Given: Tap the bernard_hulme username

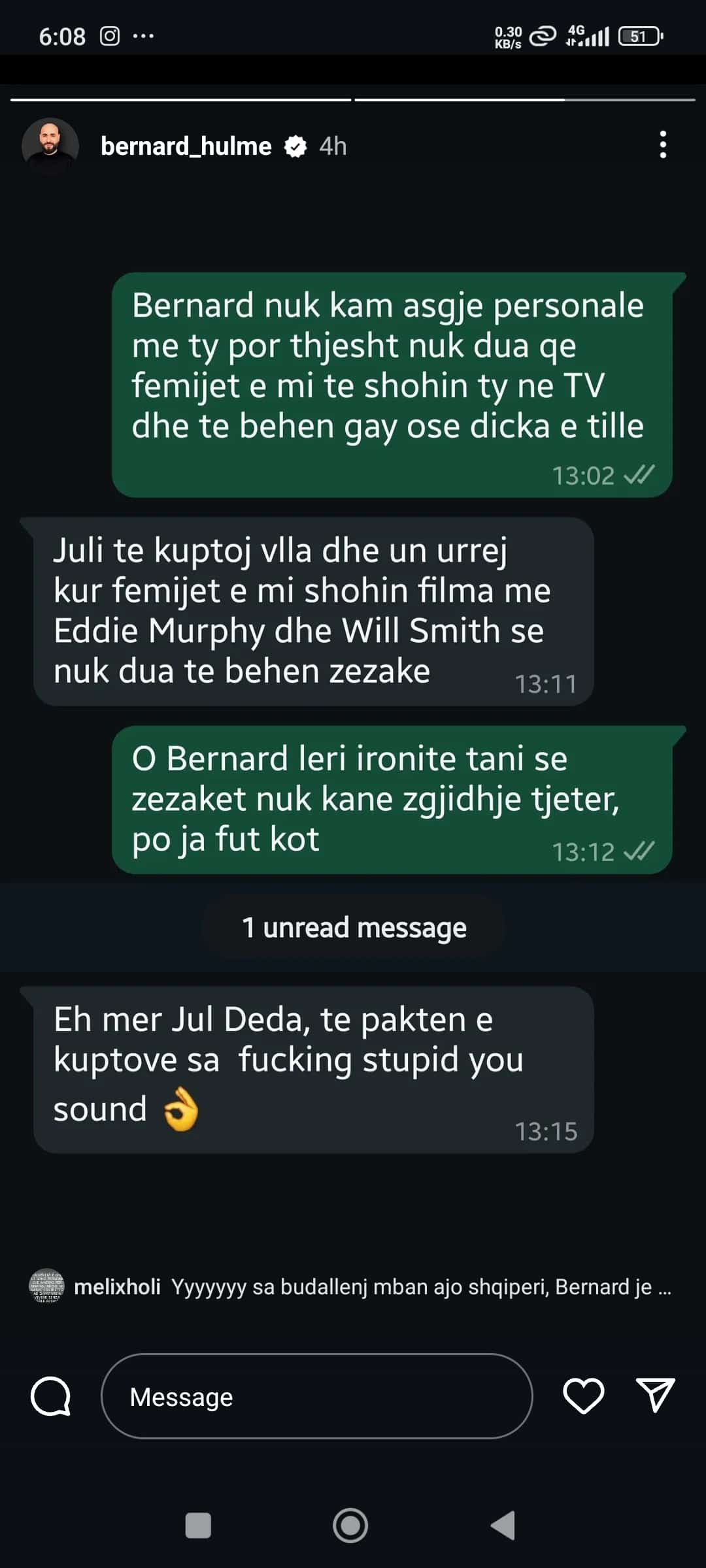Looking at the screenshot, I should pyautogui.click(x=186, y=146).
